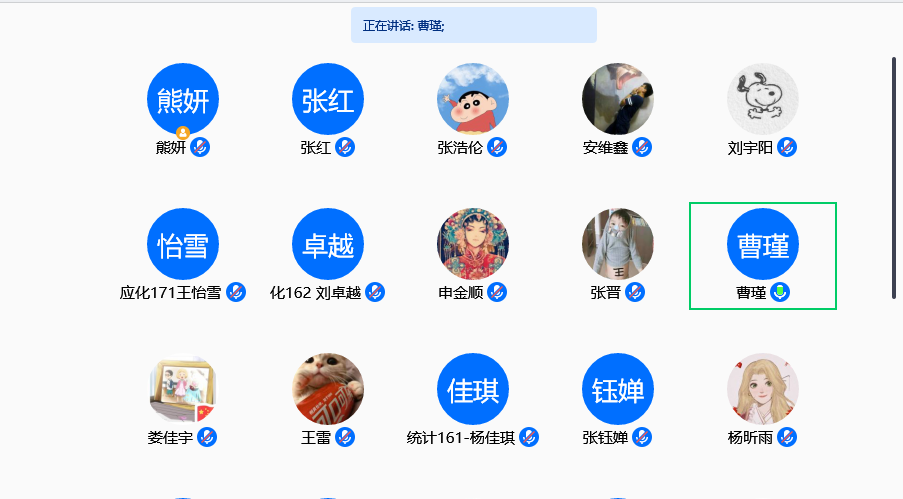This screenshot has width=903, height=499.
Task: Select 应化171王怡雪's avatar
Action: pyautogui.click(x=183, y=244)
